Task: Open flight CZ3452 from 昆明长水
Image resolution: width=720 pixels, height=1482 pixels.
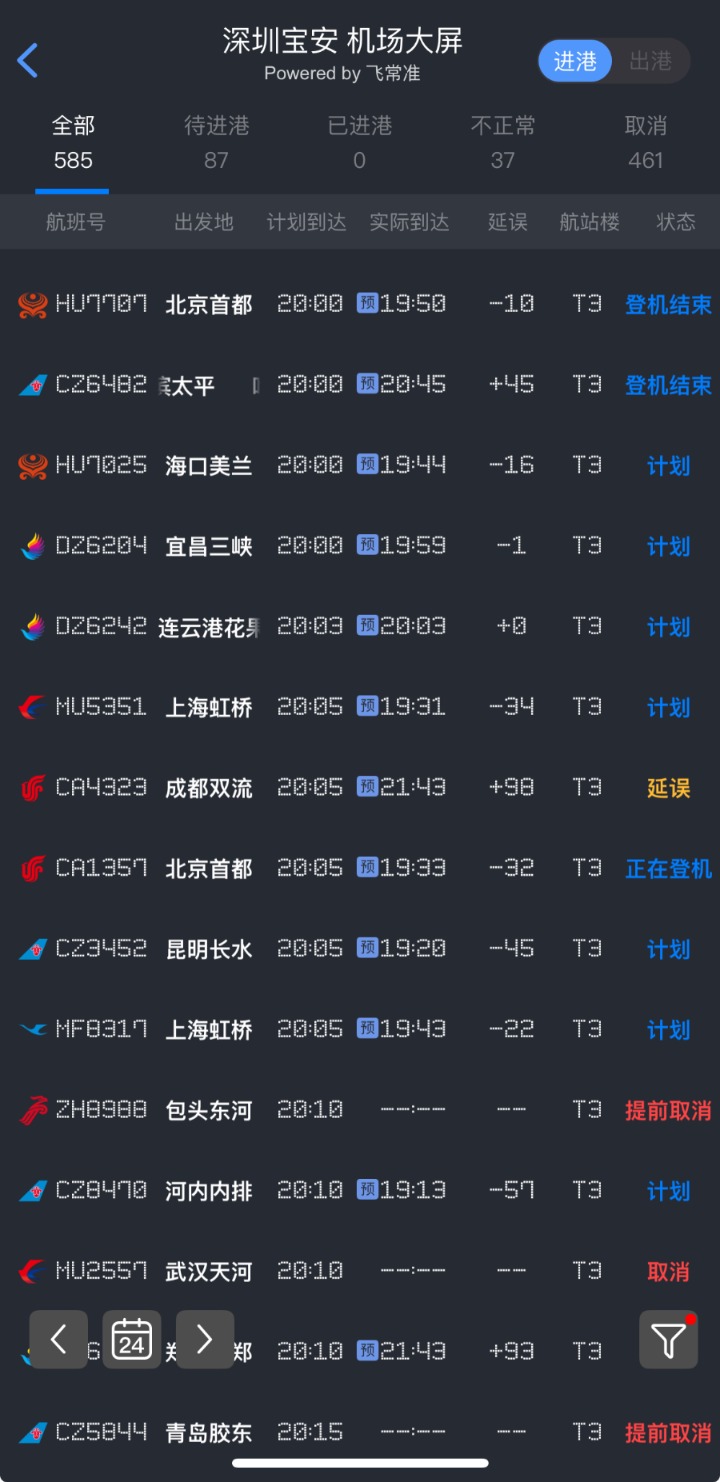Action: [x=360, y=949]
